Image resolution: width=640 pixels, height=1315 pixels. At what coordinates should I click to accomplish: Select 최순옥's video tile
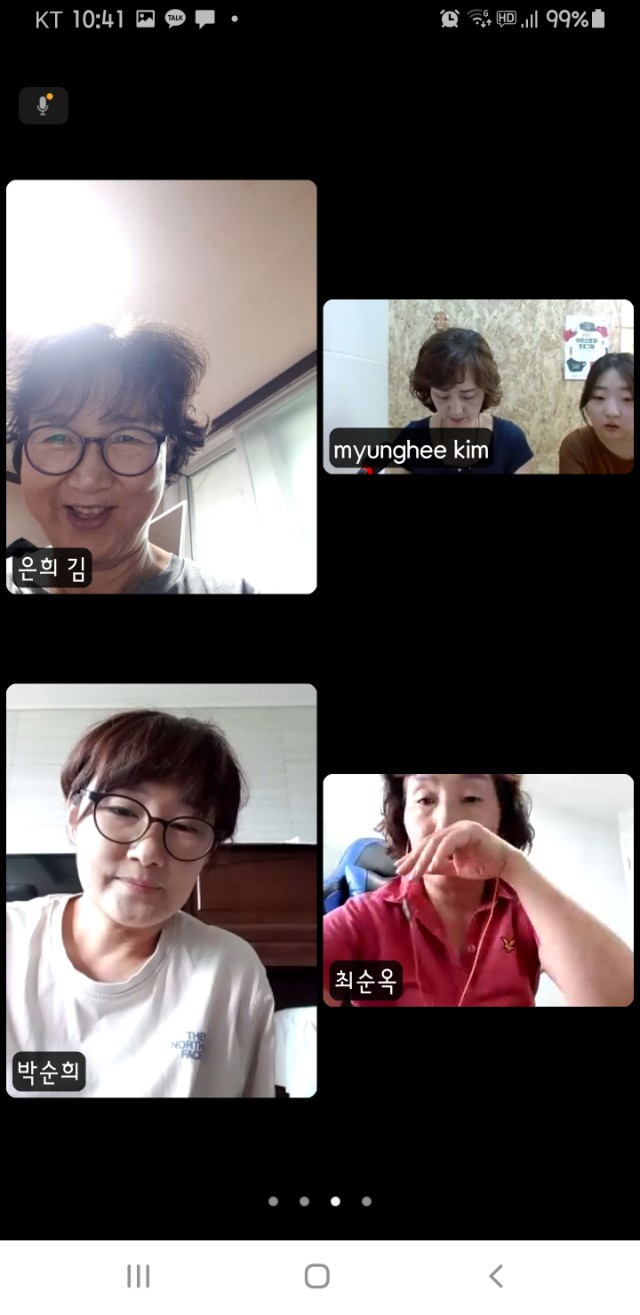click(478, 890)
